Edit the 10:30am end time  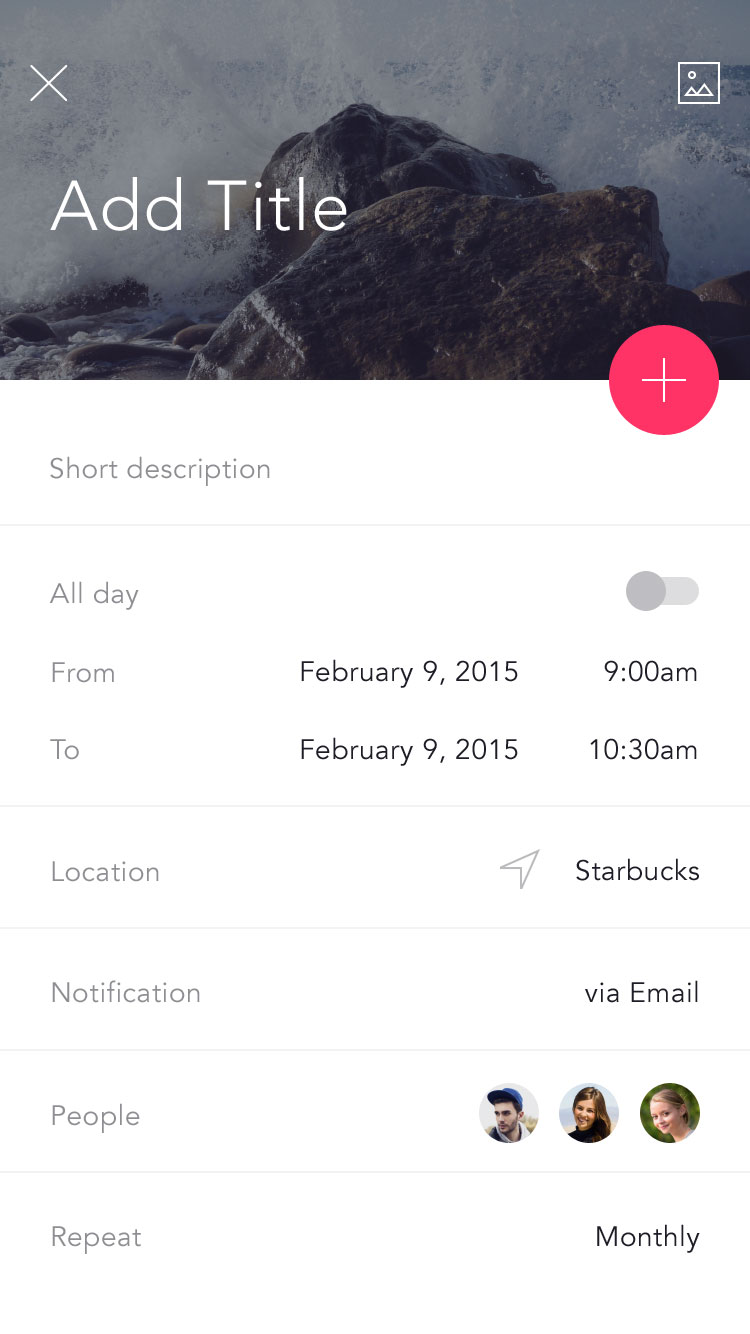642,750
